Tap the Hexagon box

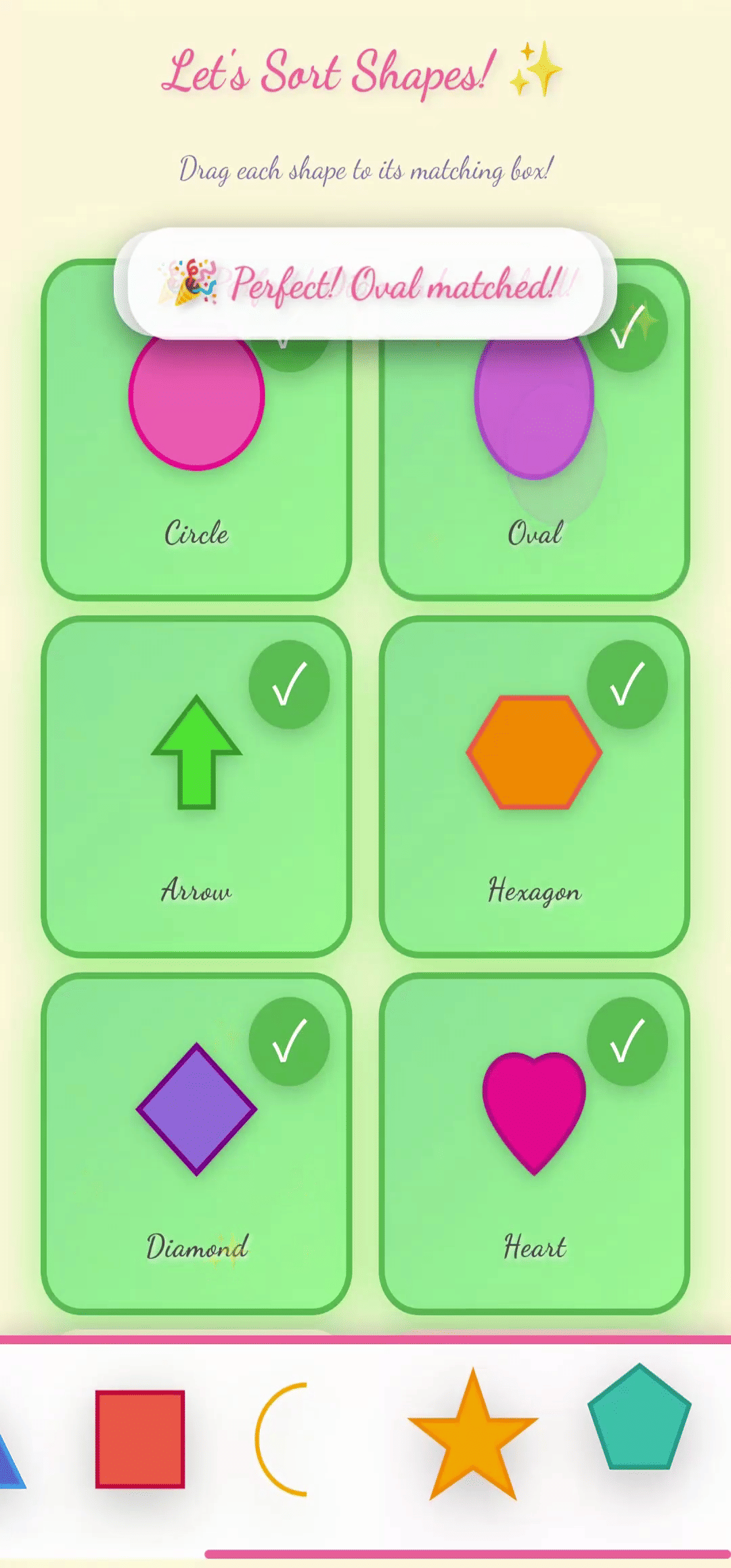535,785
